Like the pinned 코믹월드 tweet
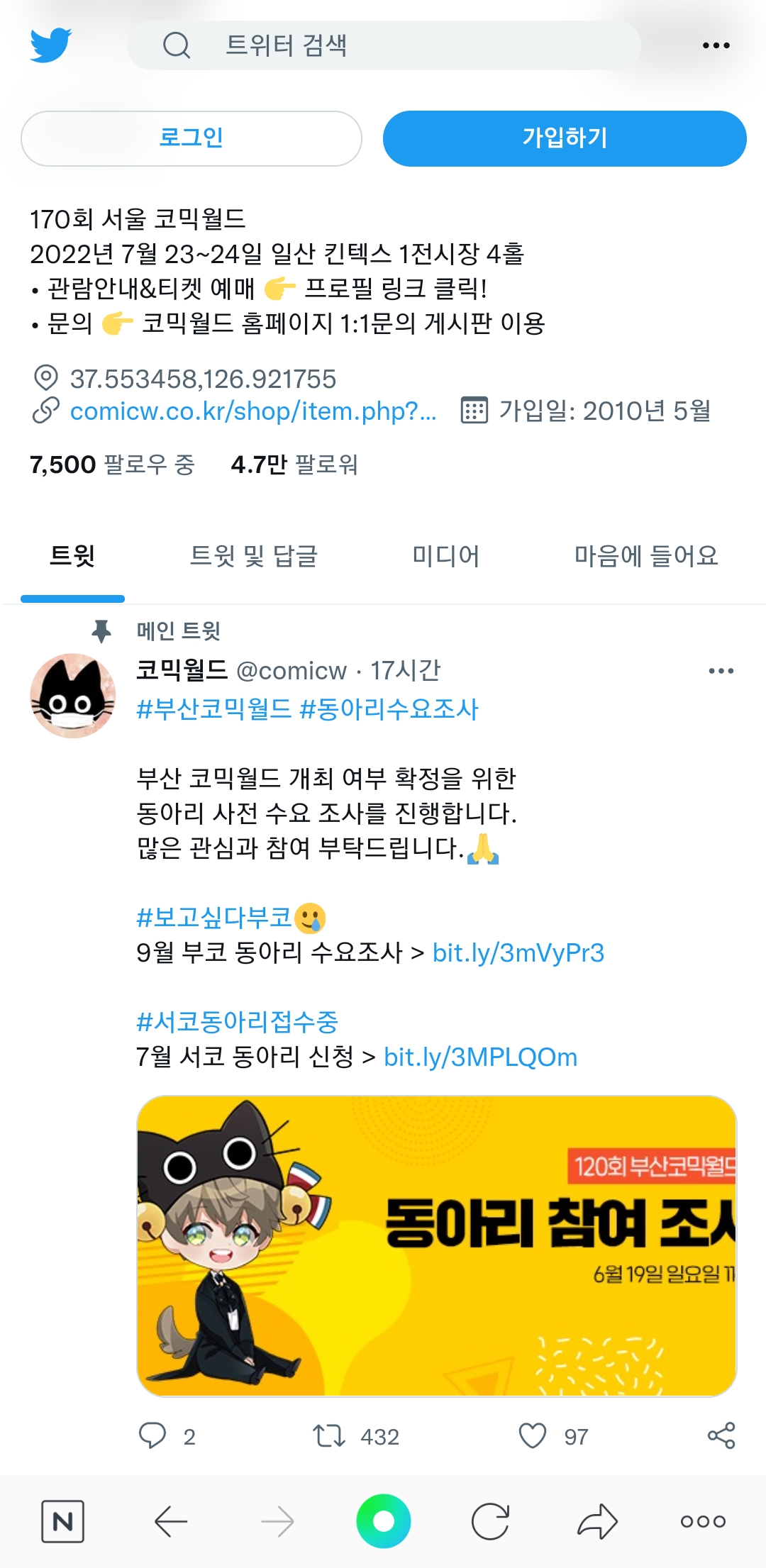Image resolution: width=766 pixels, height=1568 pixels. click(533, 1436)
